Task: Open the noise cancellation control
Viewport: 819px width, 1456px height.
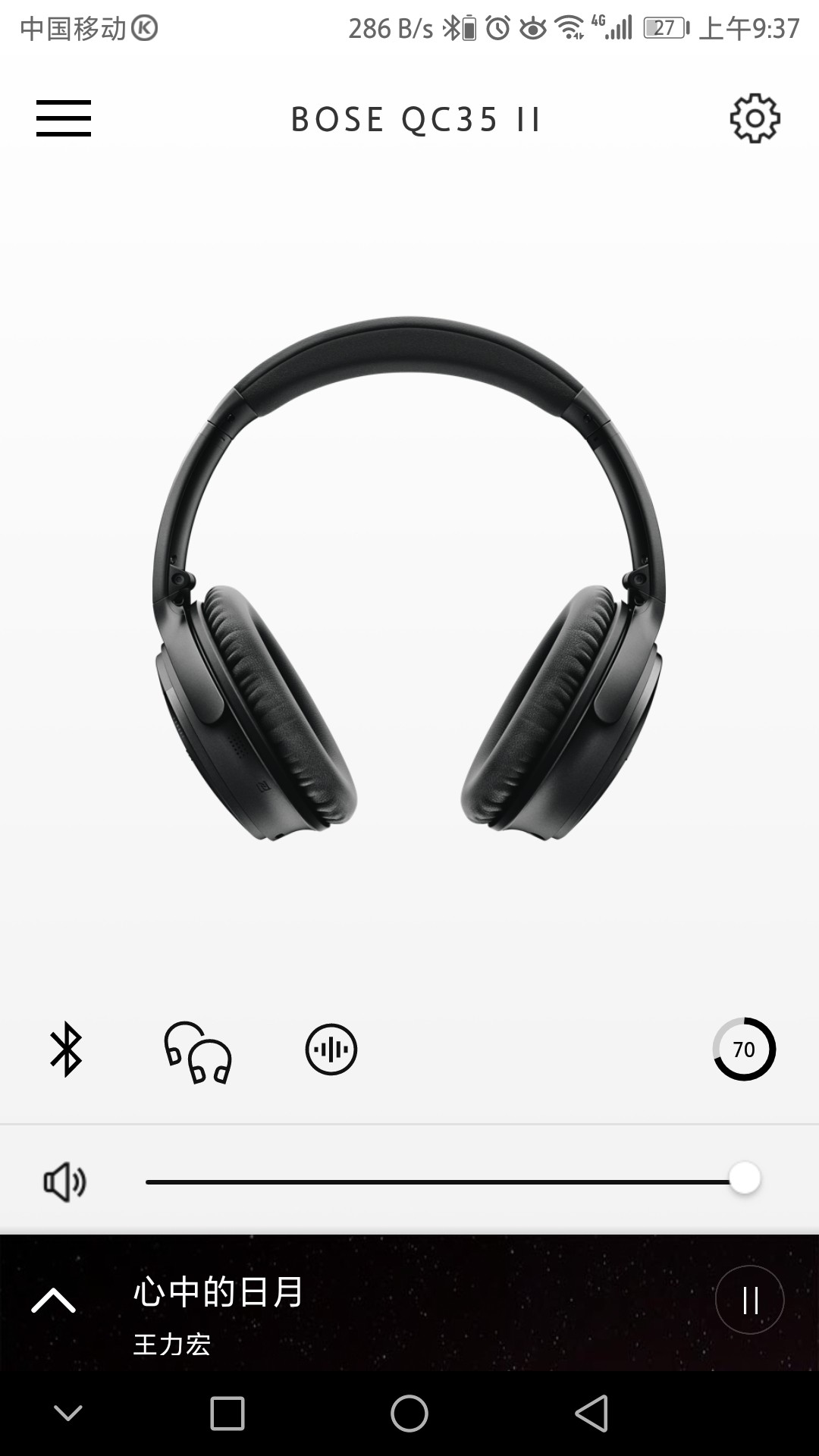Action: 331,1050
